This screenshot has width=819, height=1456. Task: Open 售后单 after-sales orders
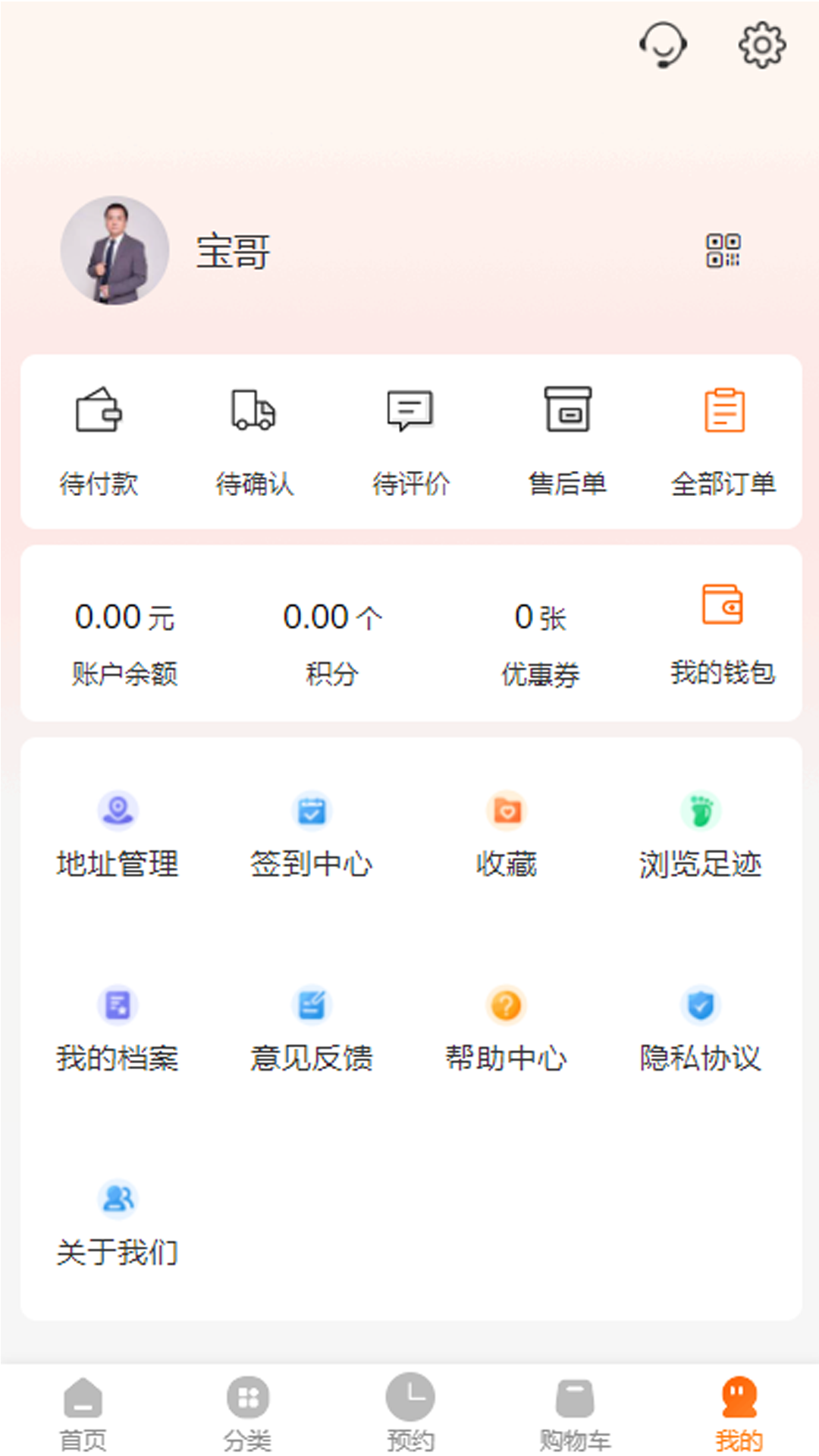point(567,440)
